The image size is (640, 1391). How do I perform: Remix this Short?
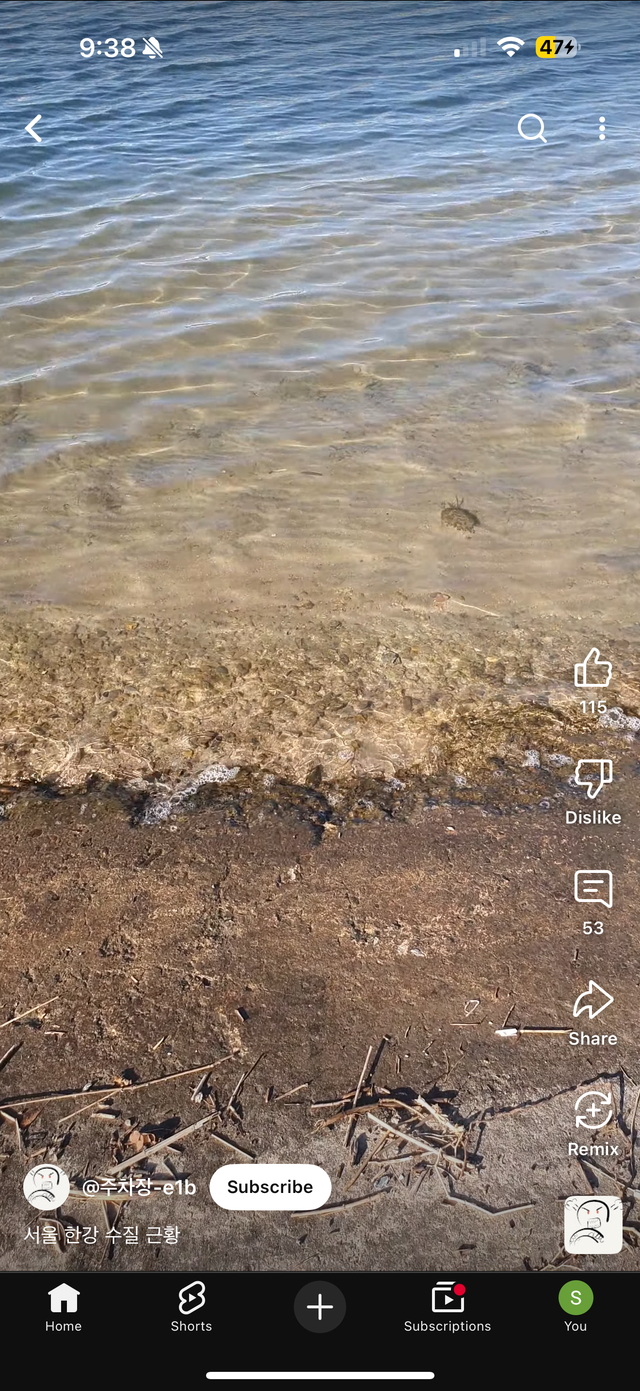593,1111
